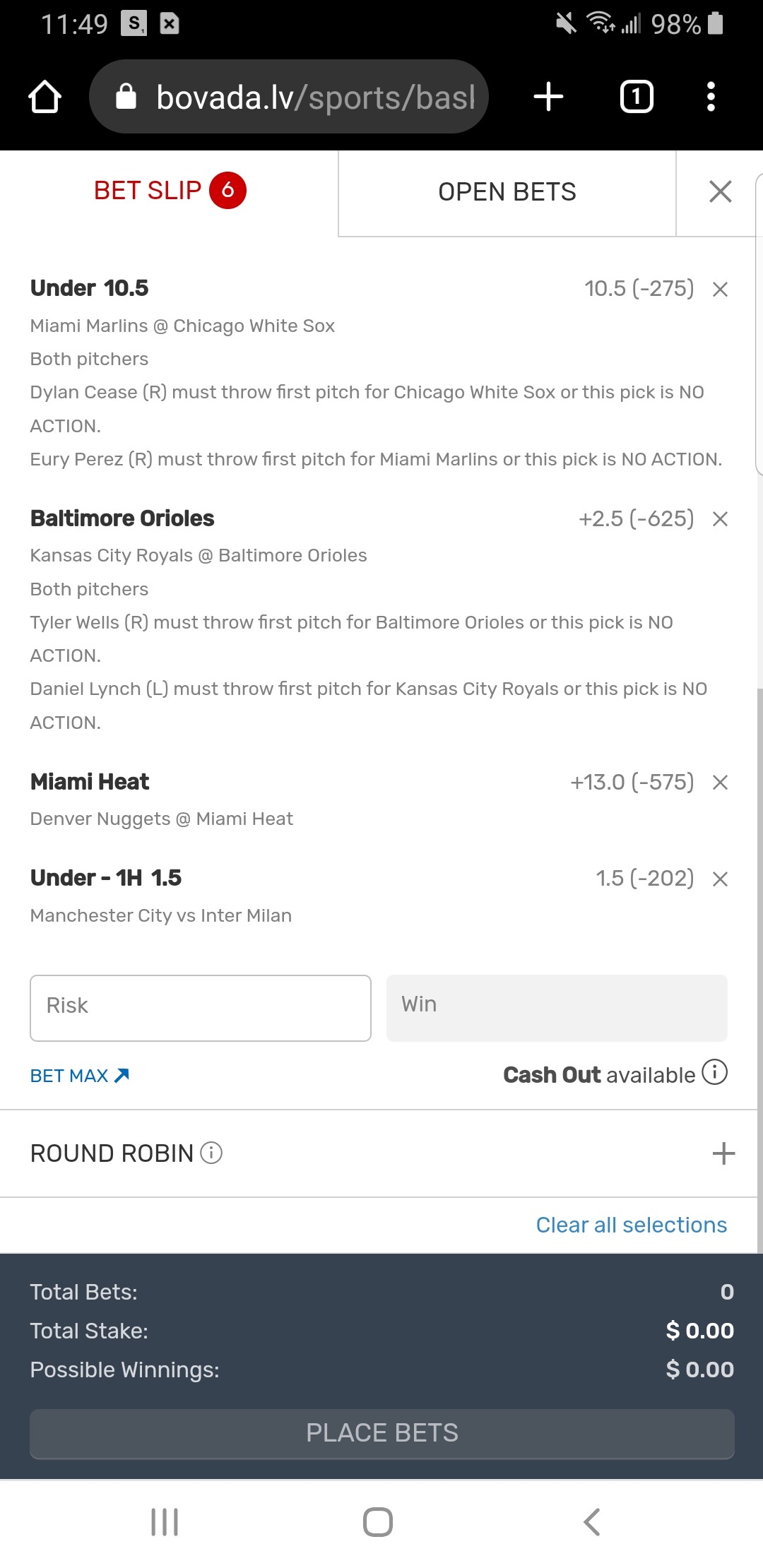Screen dimensions: 763x1568
Task: Expand the Round Robin section
Action: [x=723, y=1153]
